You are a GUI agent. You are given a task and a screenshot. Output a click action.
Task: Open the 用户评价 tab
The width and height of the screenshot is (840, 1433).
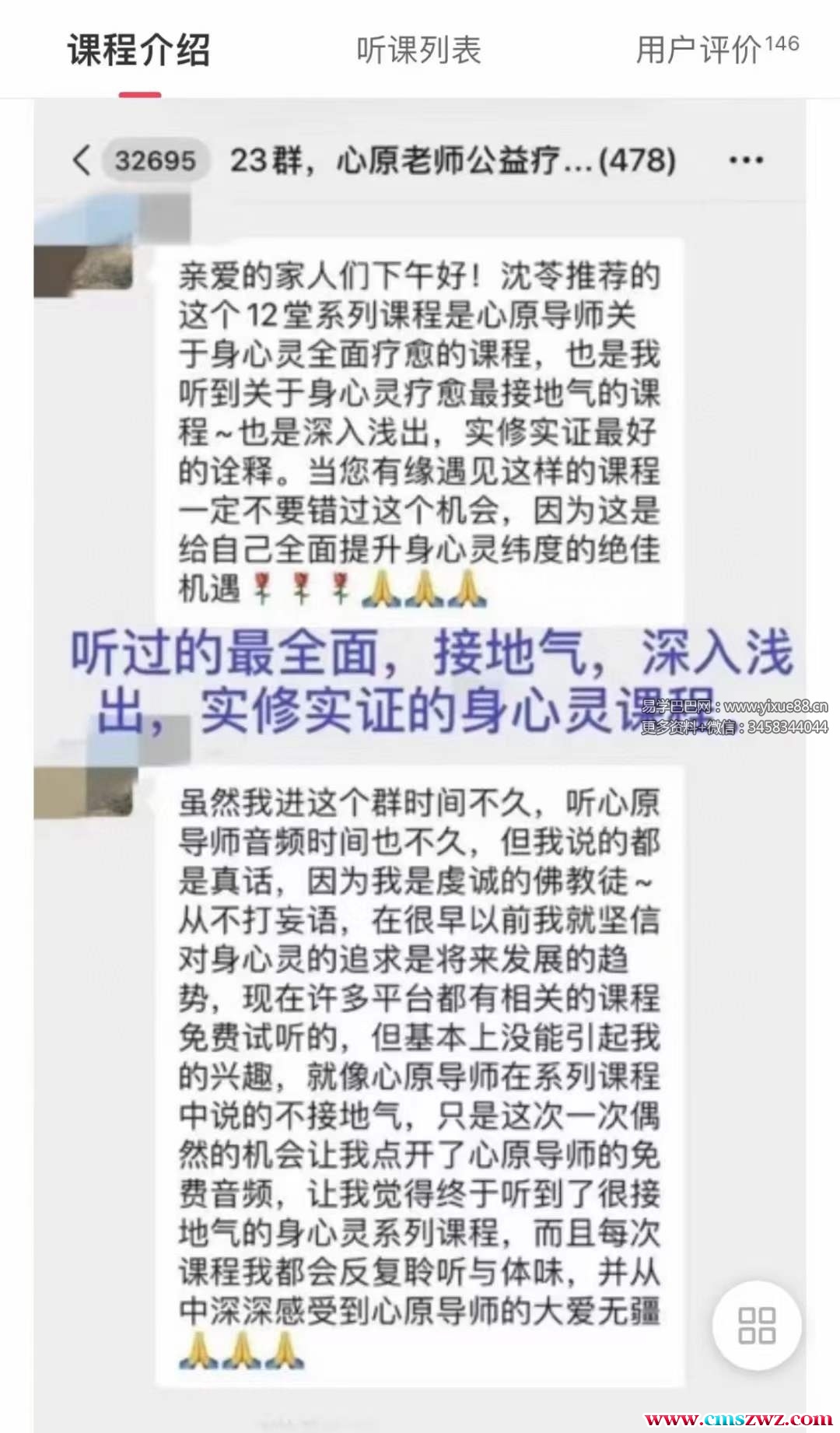[717, 50]
